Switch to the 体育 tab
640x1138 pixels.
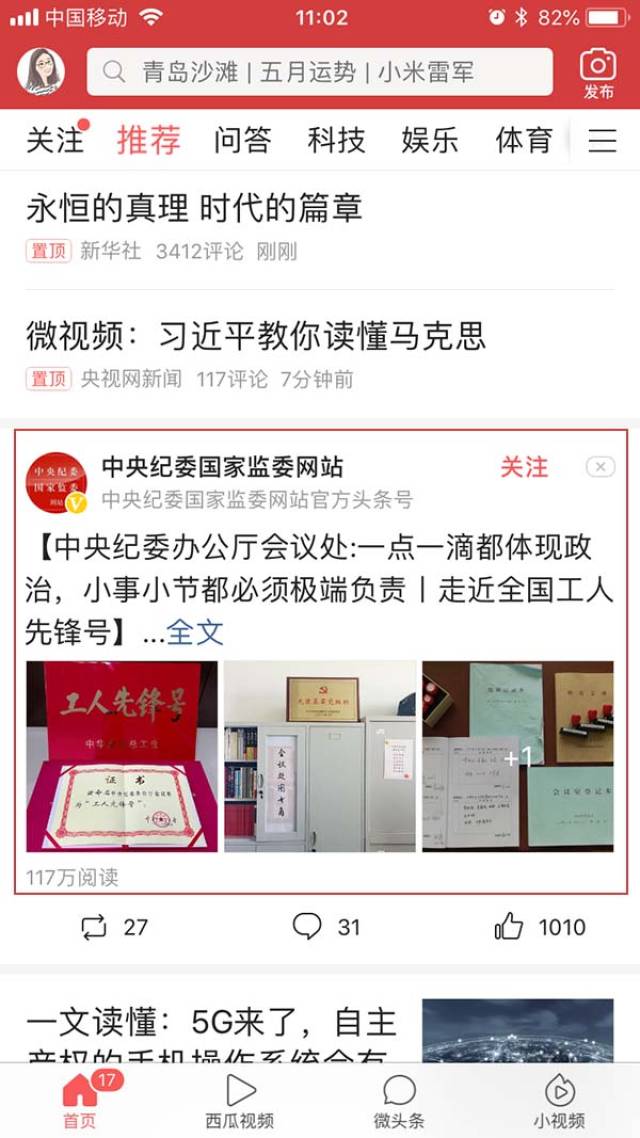point(524,139)
